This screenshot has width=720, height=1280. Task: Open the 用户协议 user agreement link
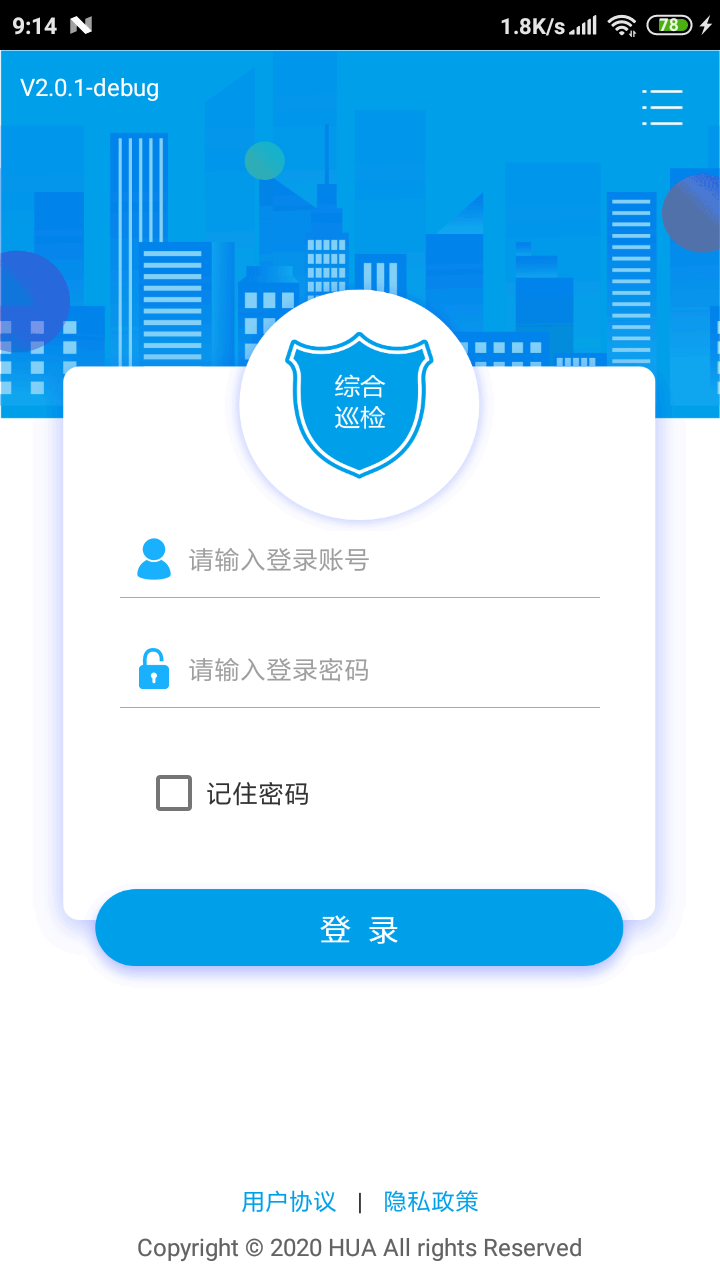pyautogui.click(x=288, y=1201)
